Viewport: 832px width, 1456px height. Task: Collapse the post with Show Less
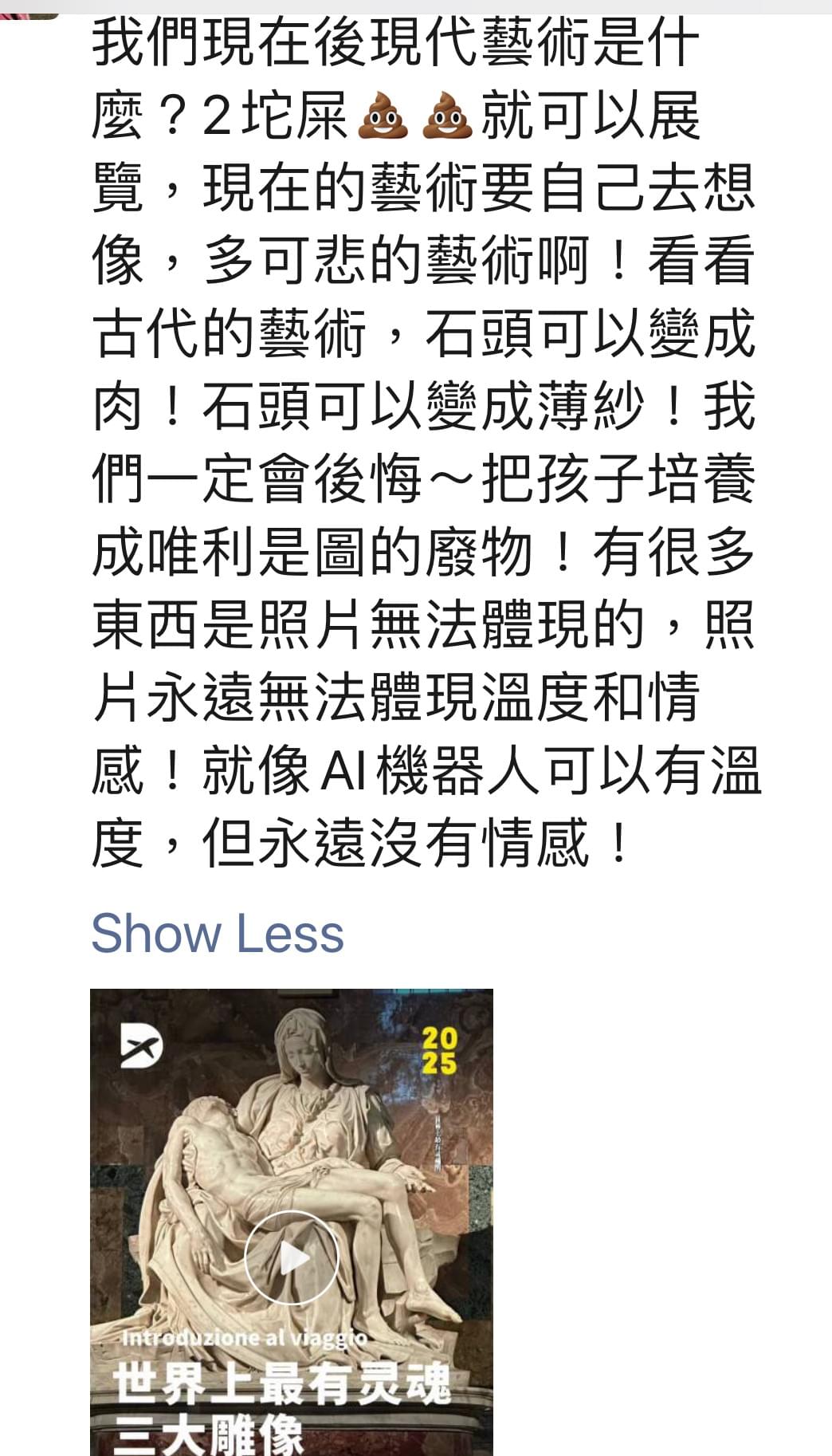(218, 933)
